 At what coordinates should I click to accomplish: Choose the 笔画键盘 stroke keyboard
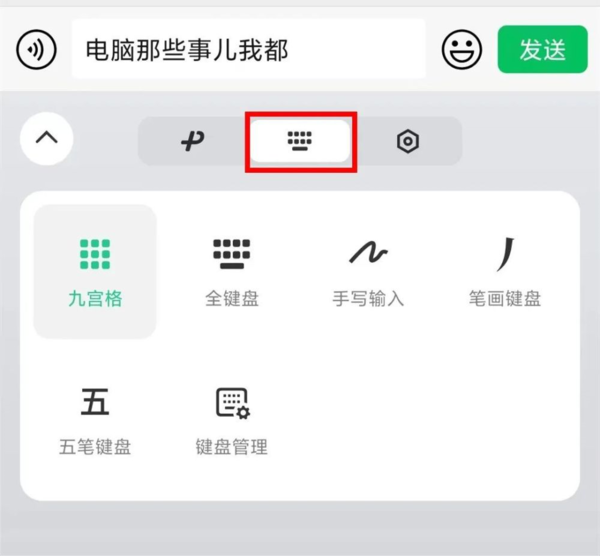(x=505, y=271)
